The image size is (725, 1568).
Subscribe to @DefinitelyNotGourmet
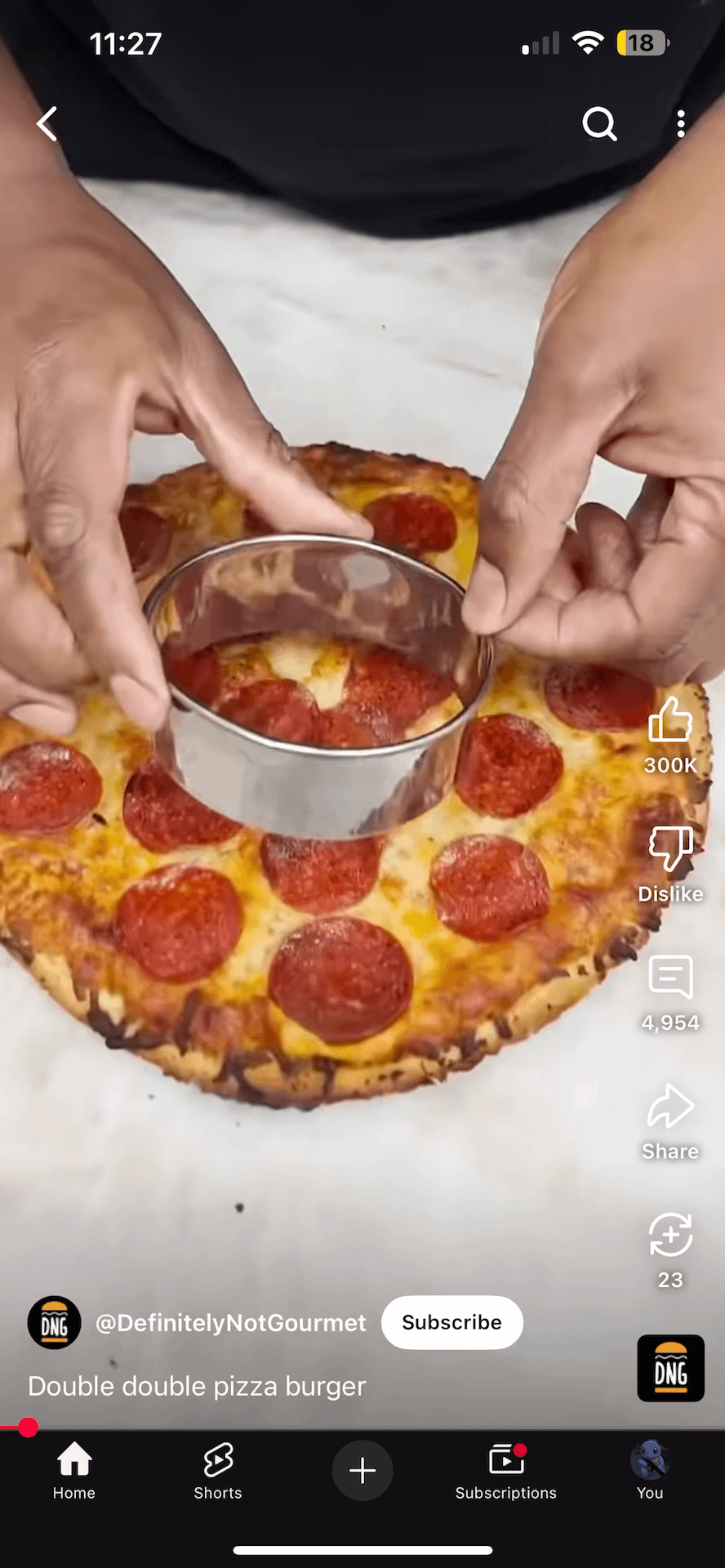tap(451, 1322)
